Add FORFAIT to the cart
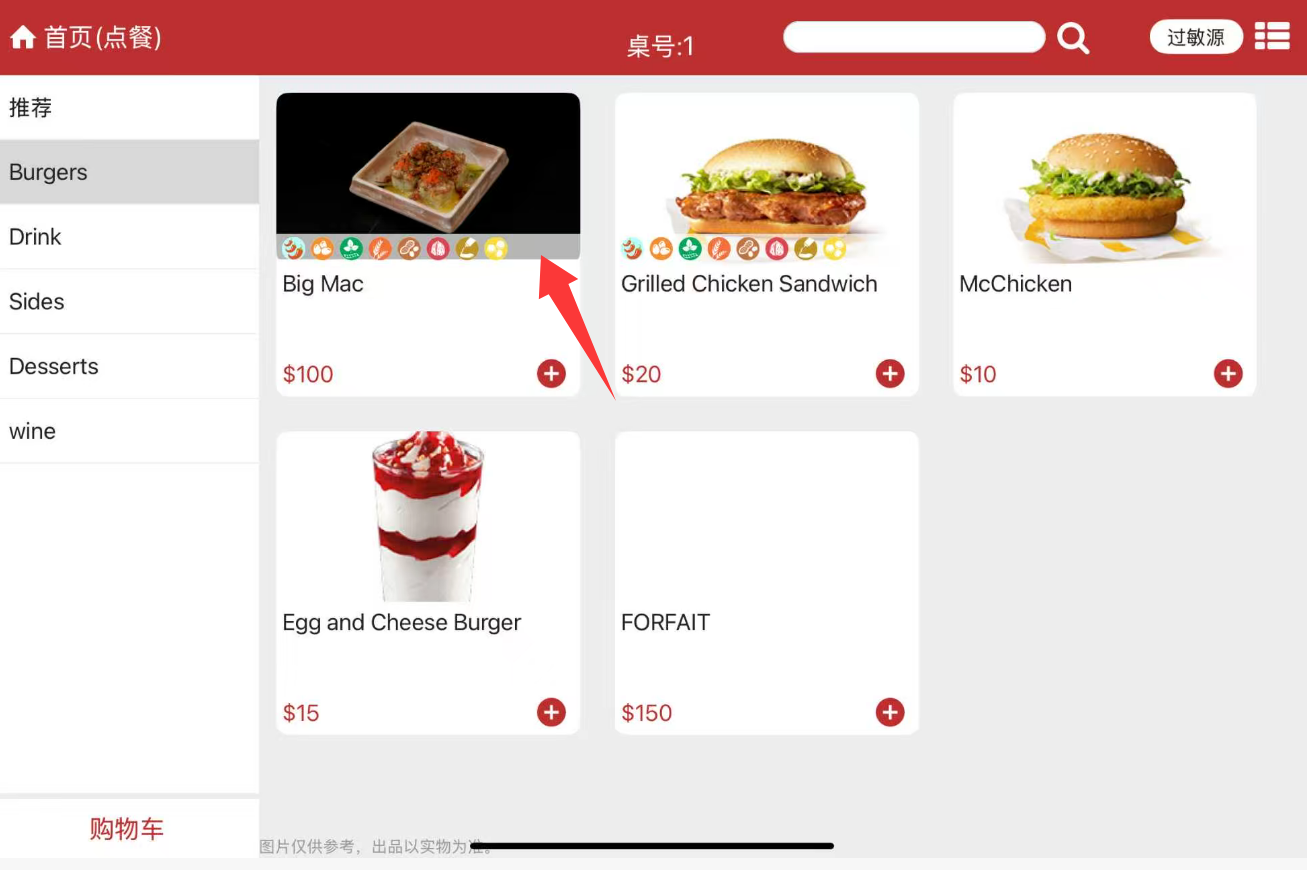This screenshot has width=1307, height=870. pyautogui.click(x=890, y=712)
